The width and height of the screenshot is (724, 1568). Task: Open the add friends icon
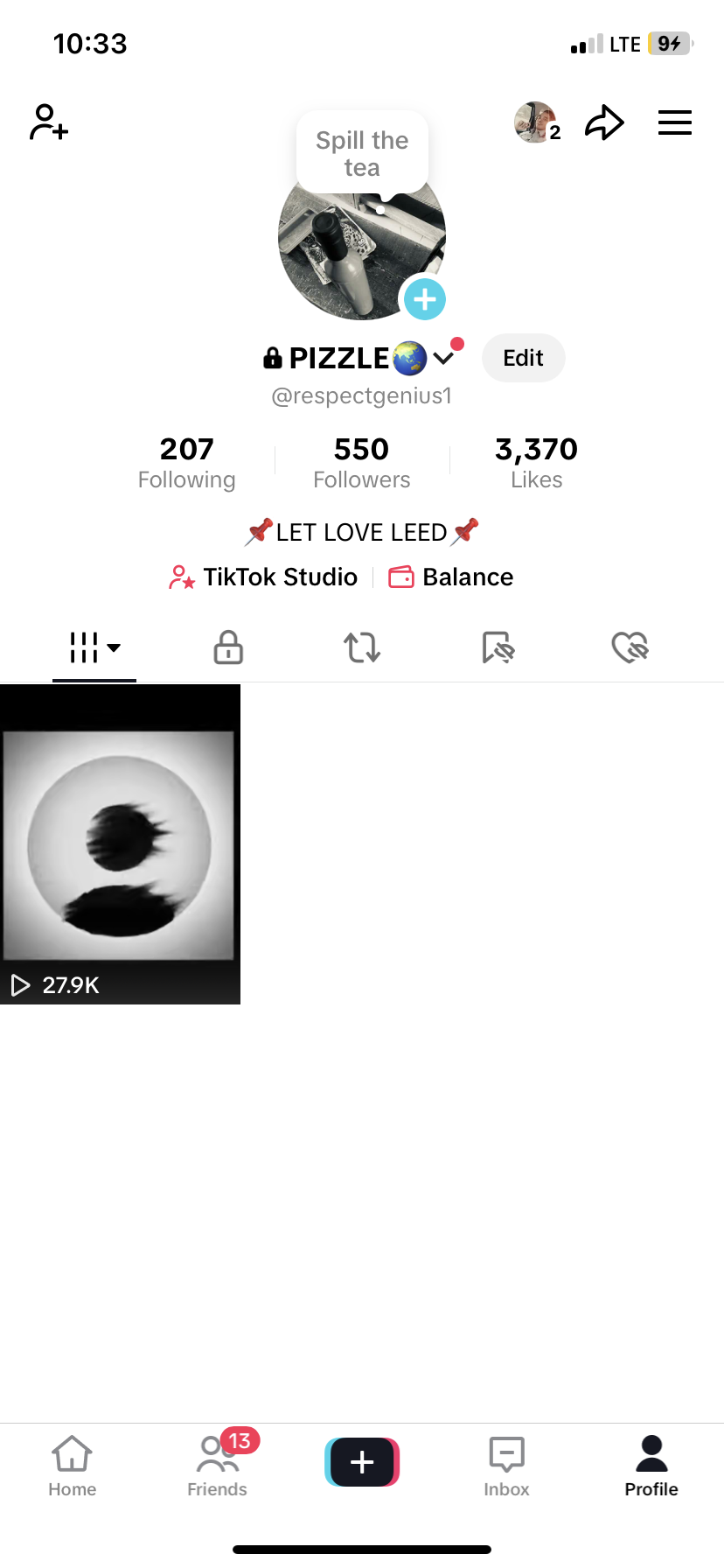pyautogui.click(x=49, y=122)
